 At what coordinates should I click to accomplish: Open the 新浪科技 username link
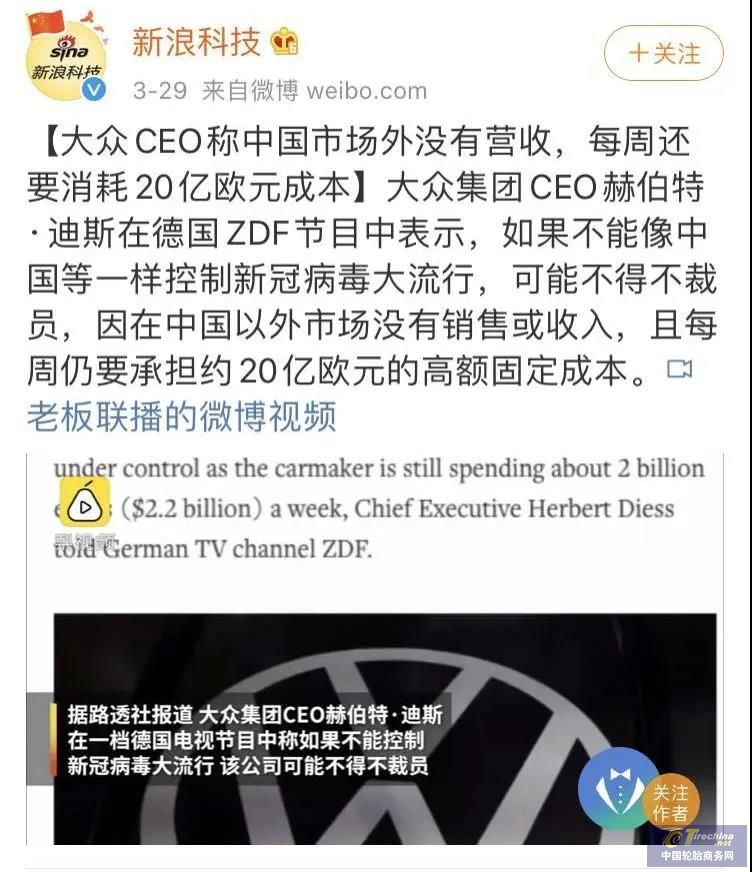[196, 42]
